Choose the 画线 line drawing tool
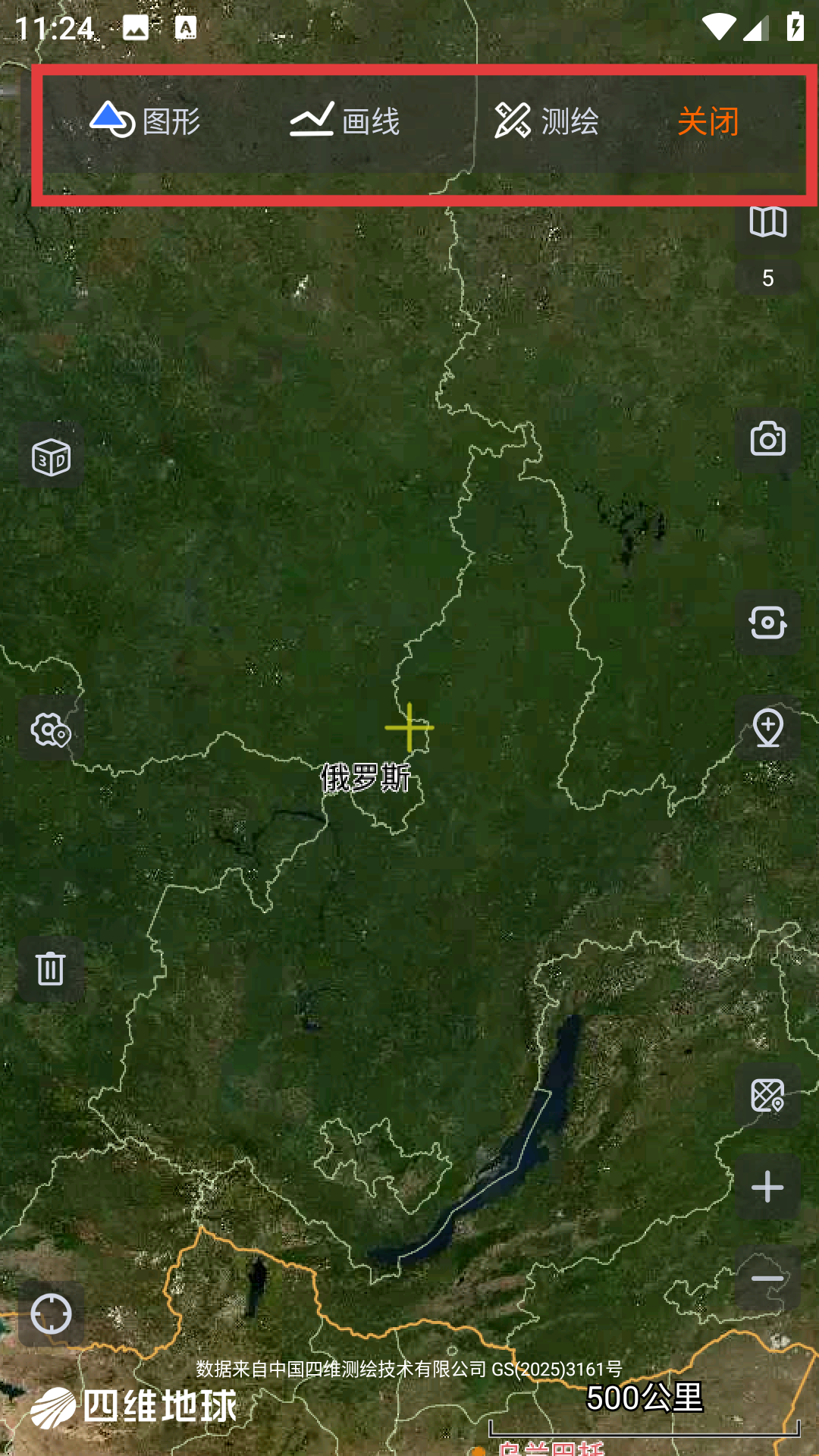The image size is (819, 1456). 345,121
